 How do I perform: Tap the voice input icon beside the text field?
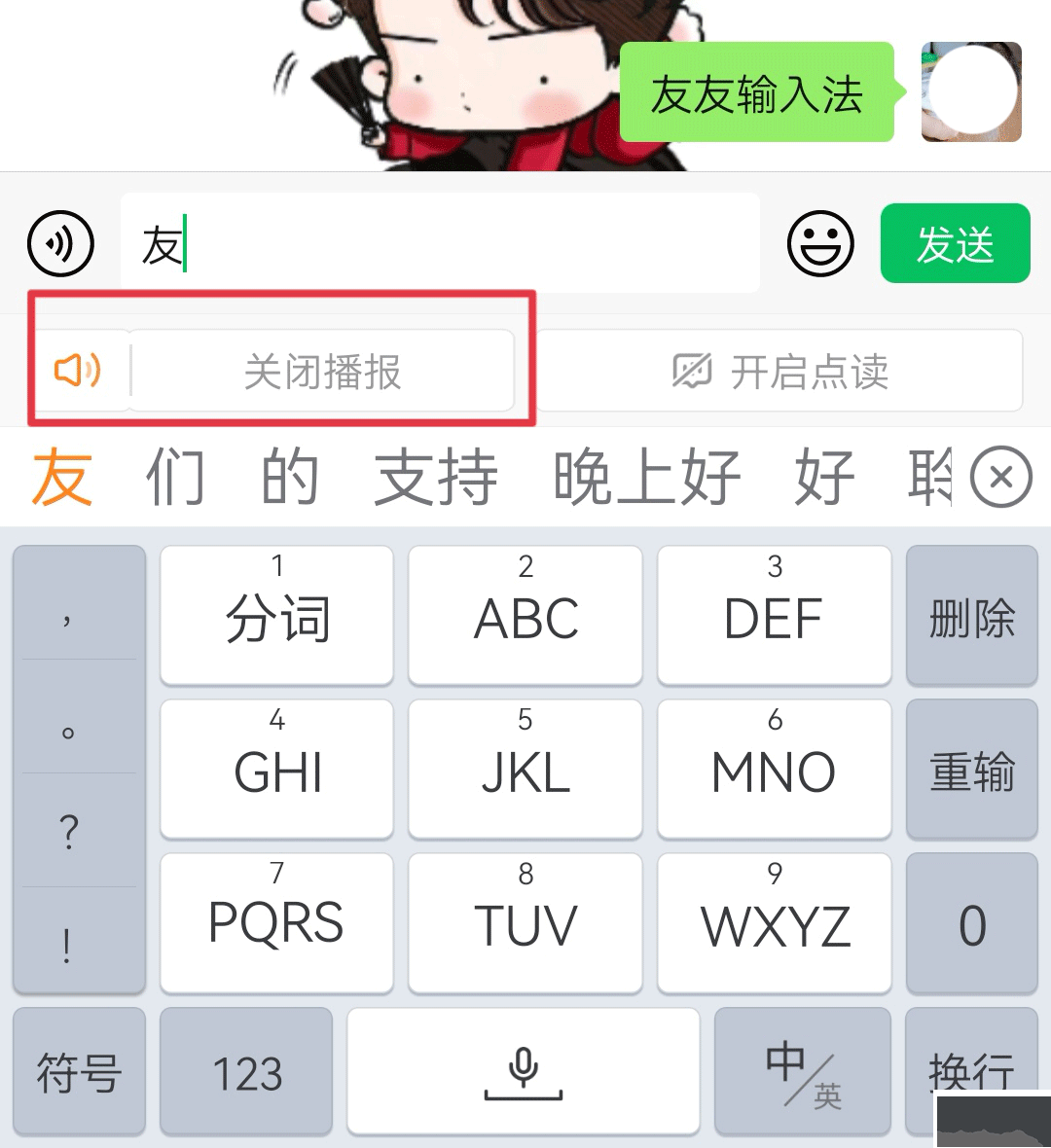click(x=60, y=243)
